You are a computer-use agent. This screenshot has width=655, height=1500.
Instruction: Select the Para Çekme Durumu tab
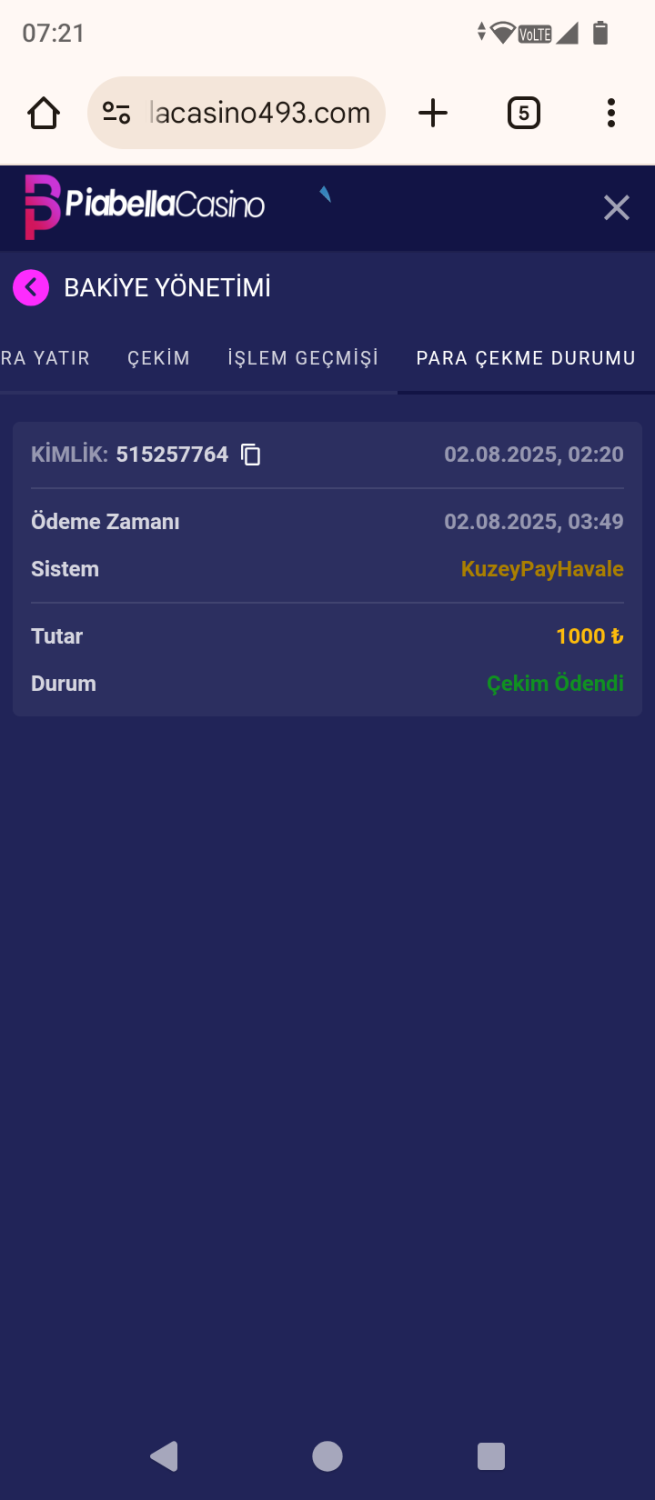coord(525,358)
